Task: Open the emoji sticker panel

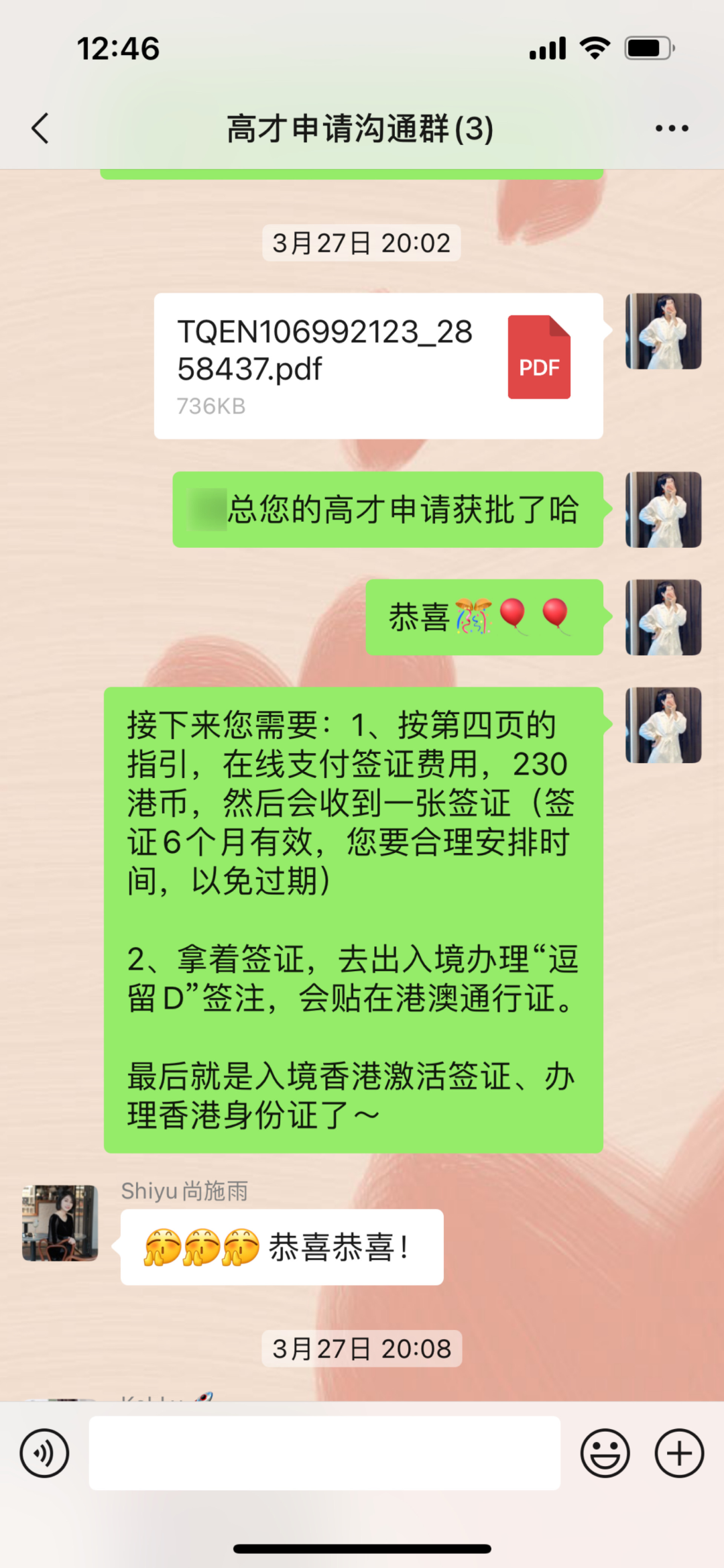Action: [605, 1453]
